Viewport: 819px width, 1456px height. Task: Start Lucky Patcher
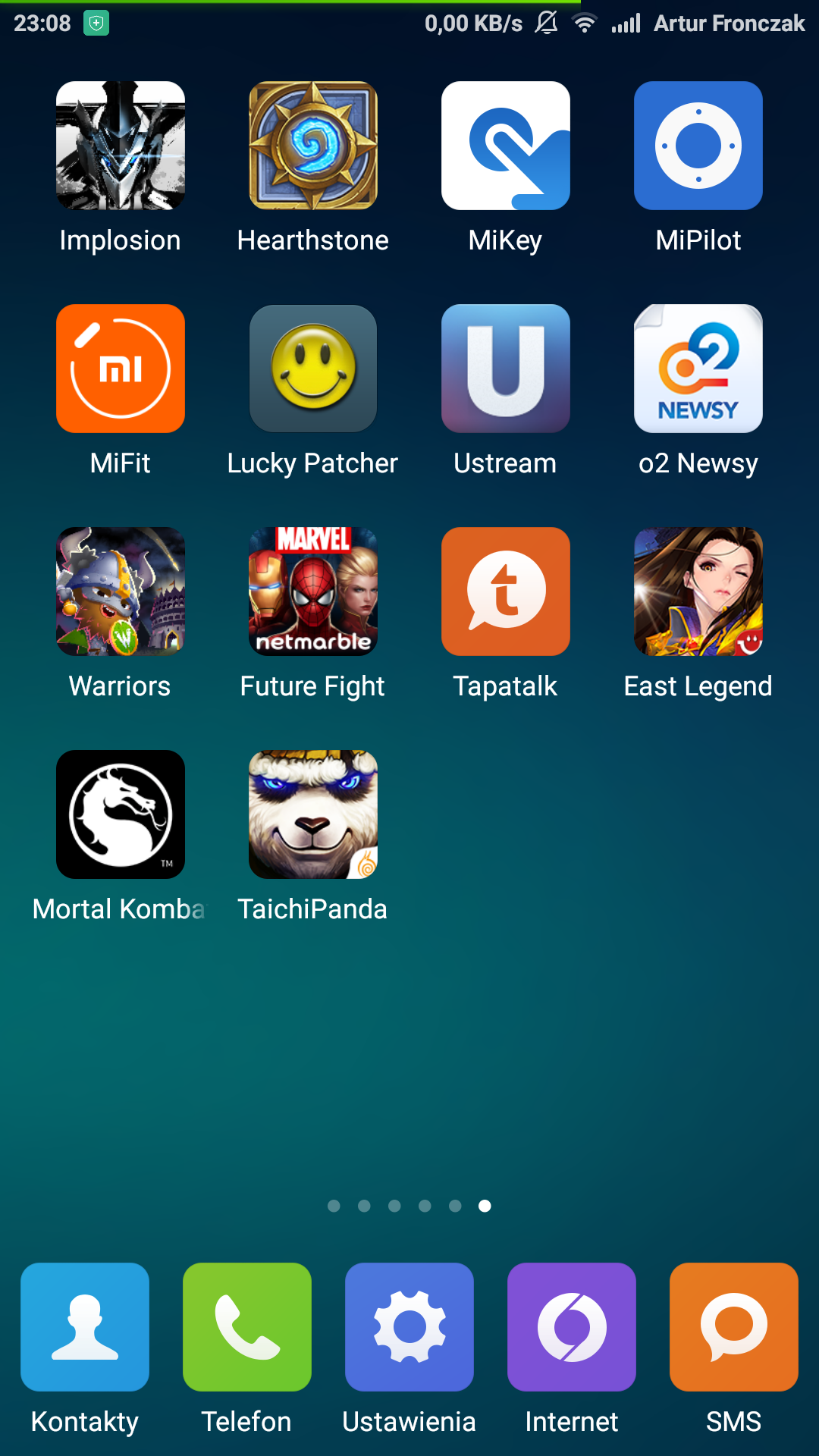(313, 369)
